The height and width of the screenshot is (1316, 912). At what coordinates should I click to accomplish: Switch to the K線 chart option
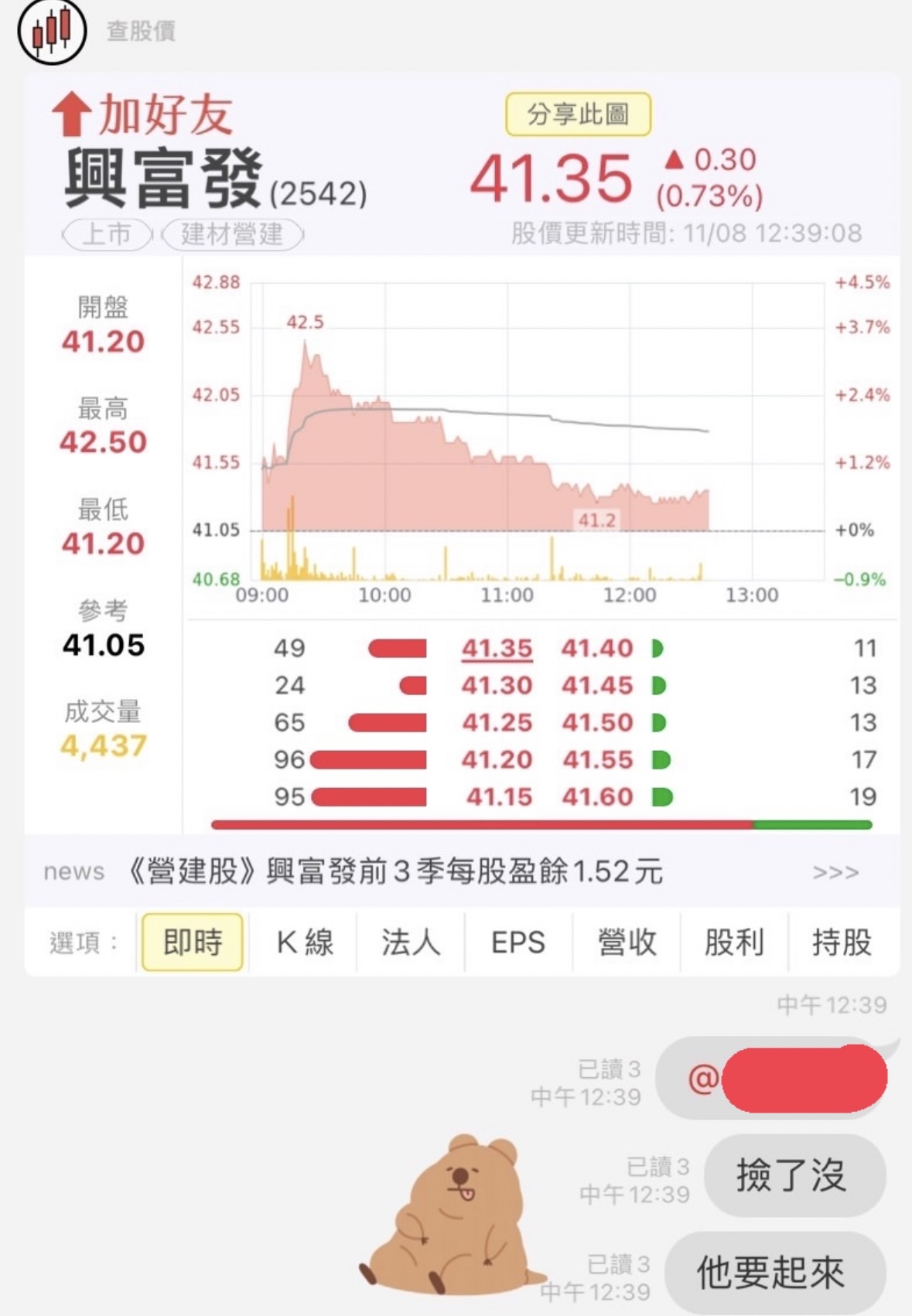click(304, 942)
